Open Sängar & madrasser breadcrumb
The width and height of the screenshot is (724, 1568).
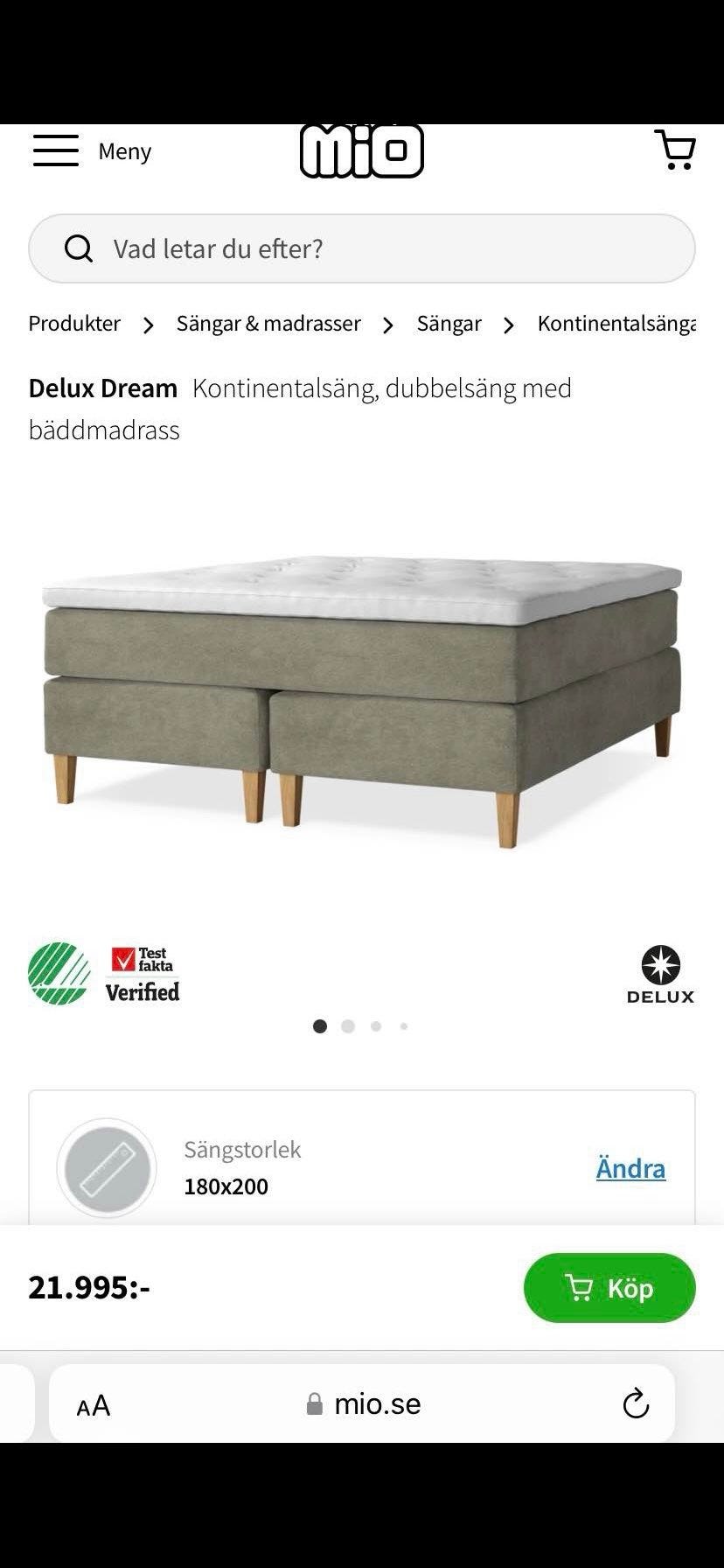(x=268, y=324)
